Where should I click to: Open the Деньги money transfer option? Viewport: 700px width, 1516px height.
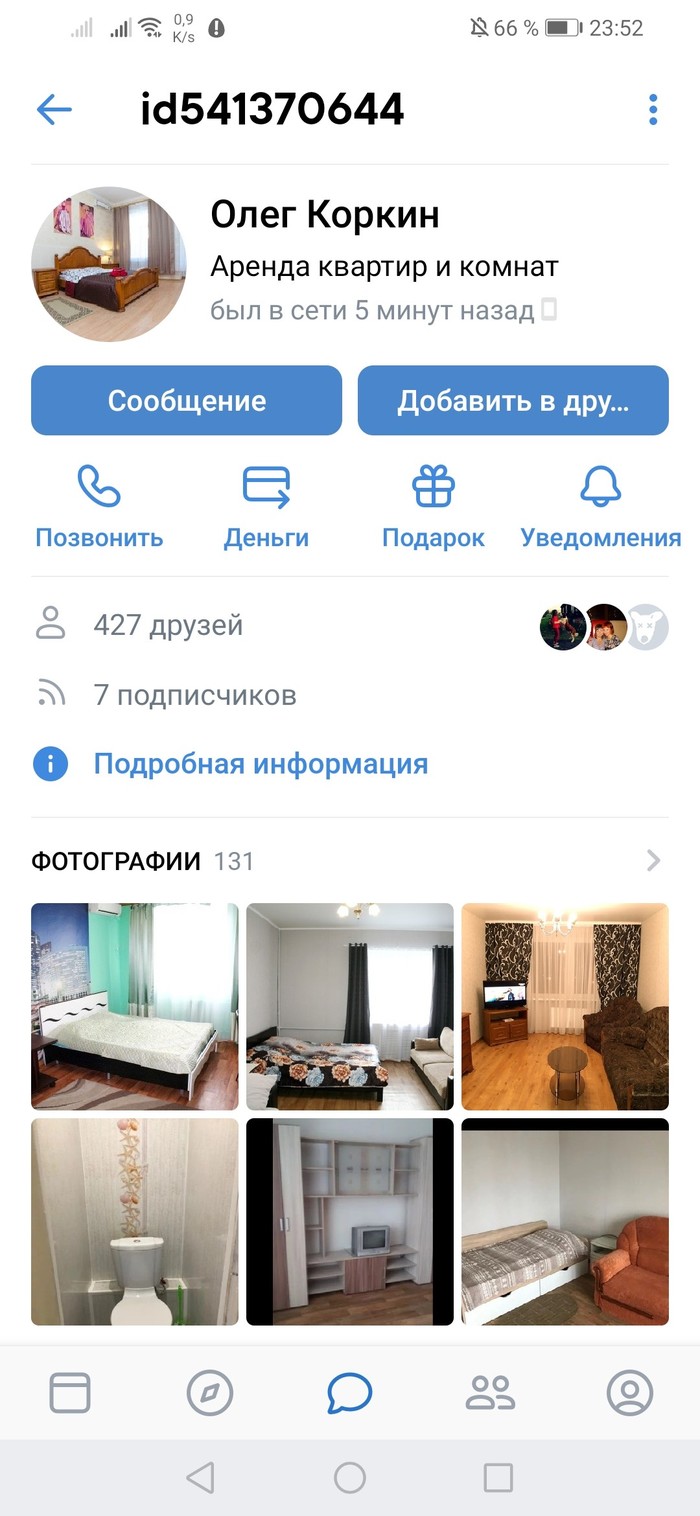coord(266,510)
